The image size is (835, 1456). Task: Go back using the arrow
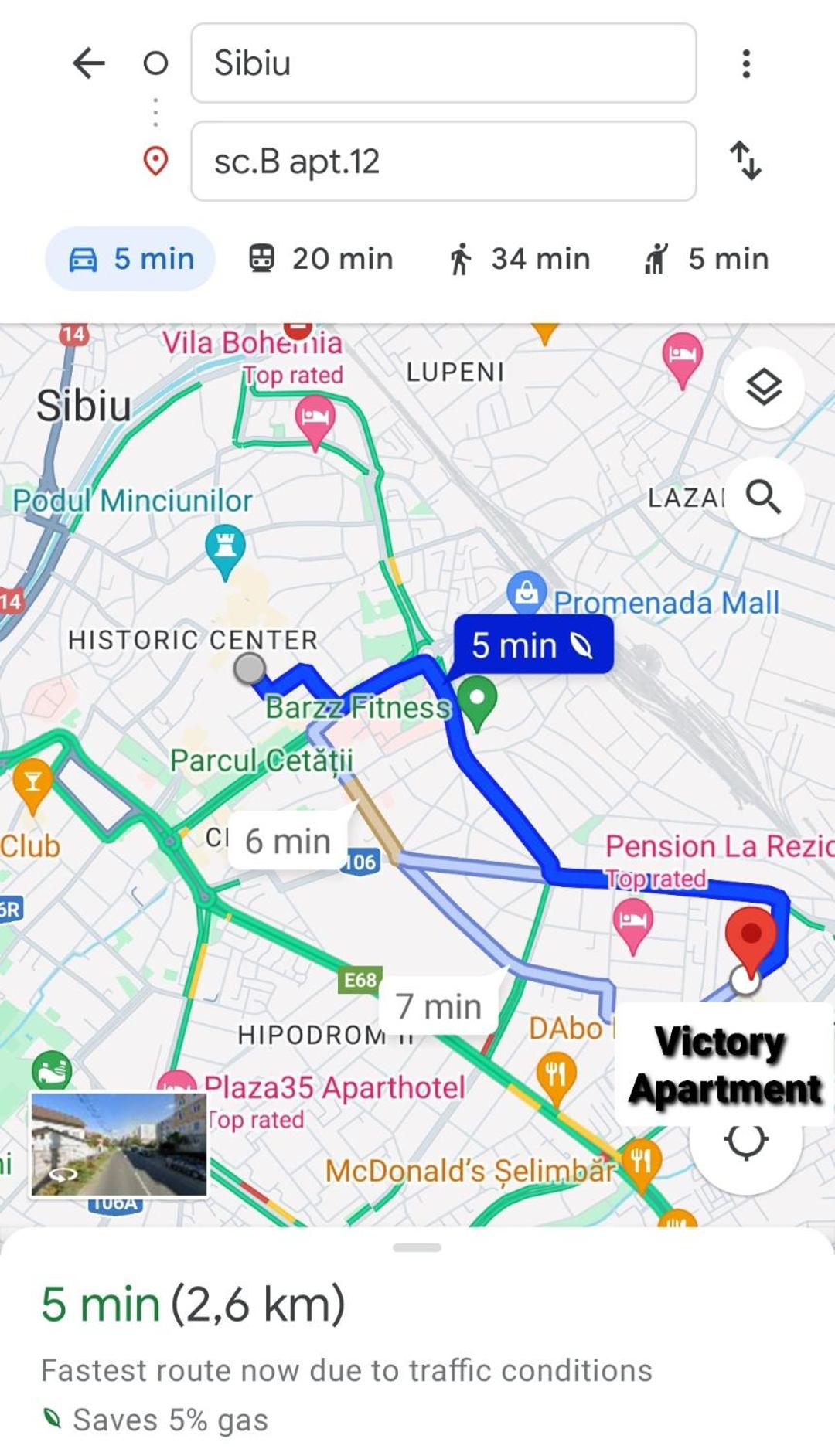(89, 63)
